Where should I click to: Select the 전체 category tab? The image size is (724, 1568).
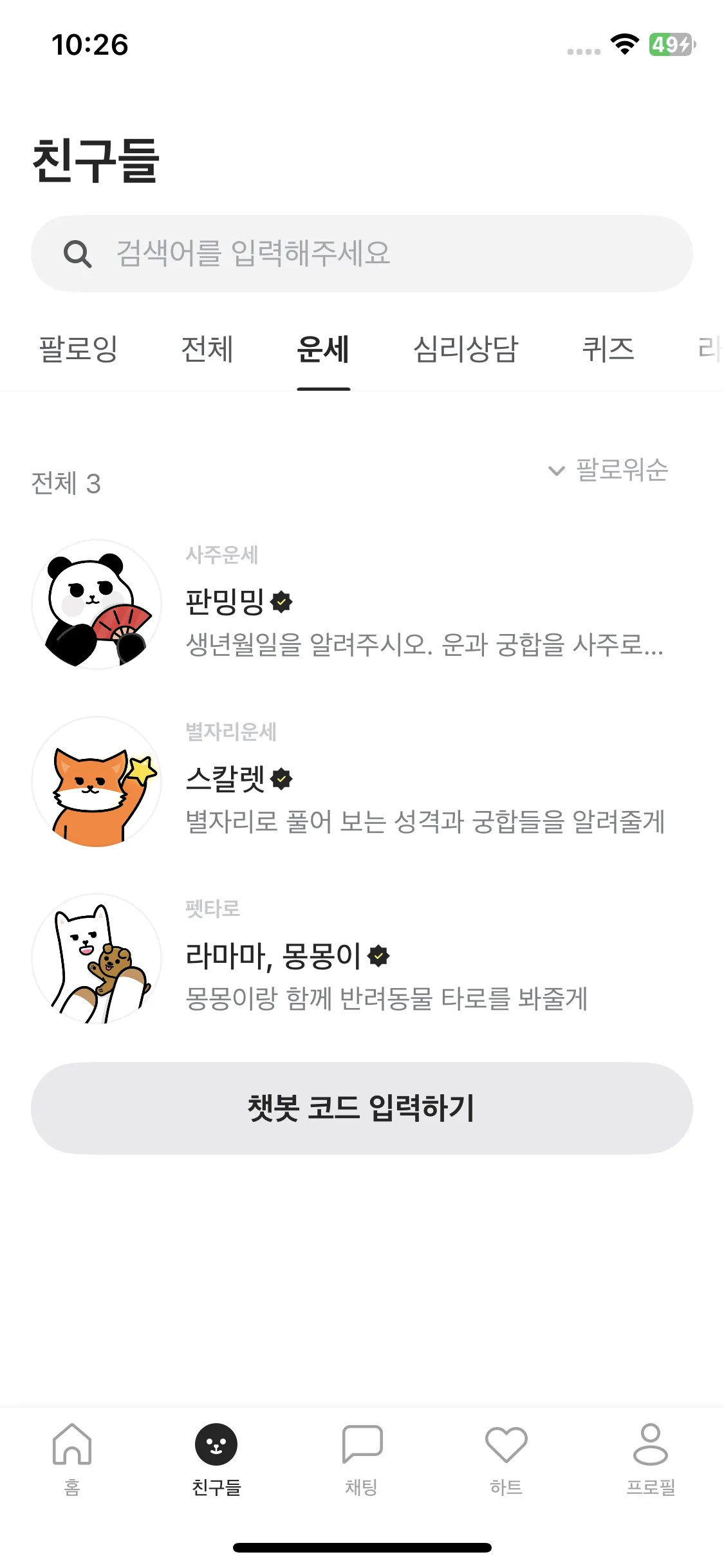(207, 350)
